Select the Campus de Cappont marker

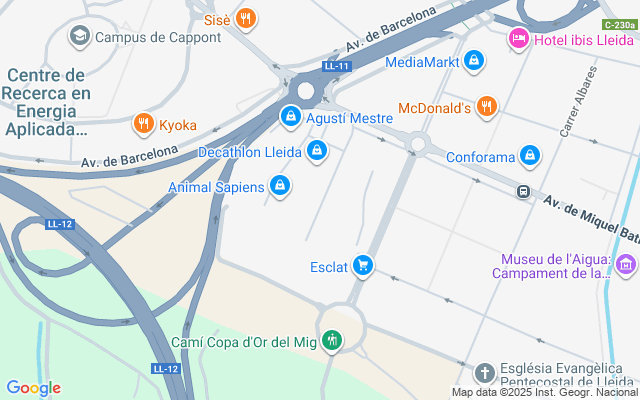point(80,36)
